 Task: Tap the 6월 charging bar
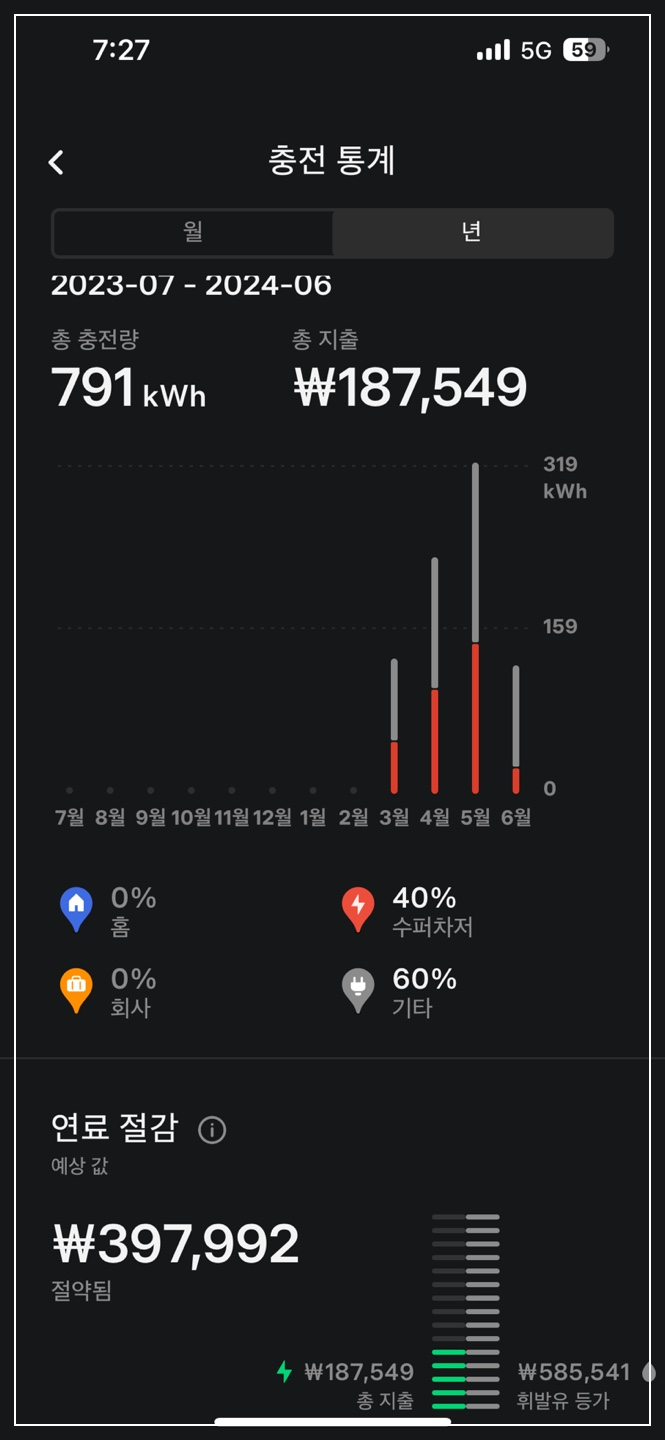[516, 729]
